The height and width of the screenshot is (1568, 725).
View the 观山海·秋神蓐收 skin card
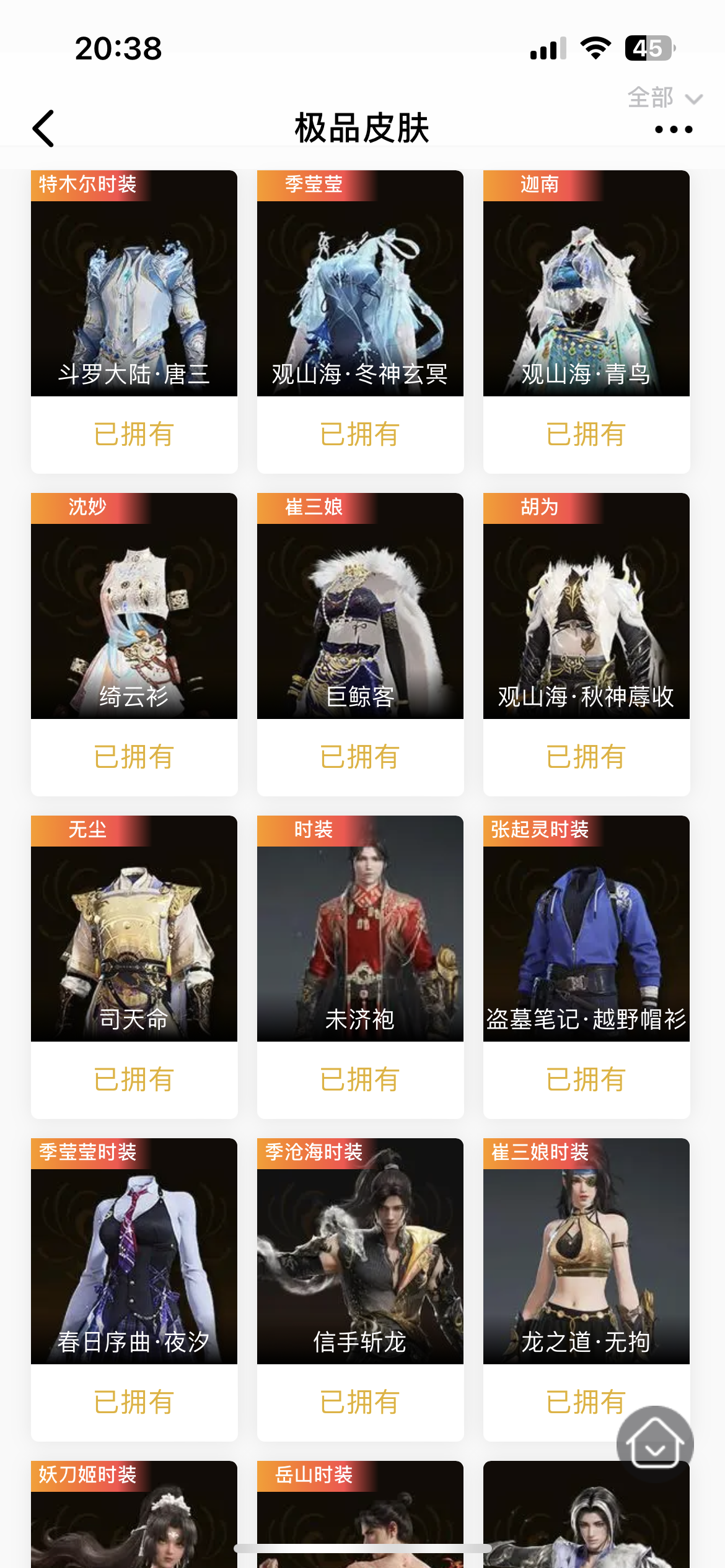(x=586, y=613)
